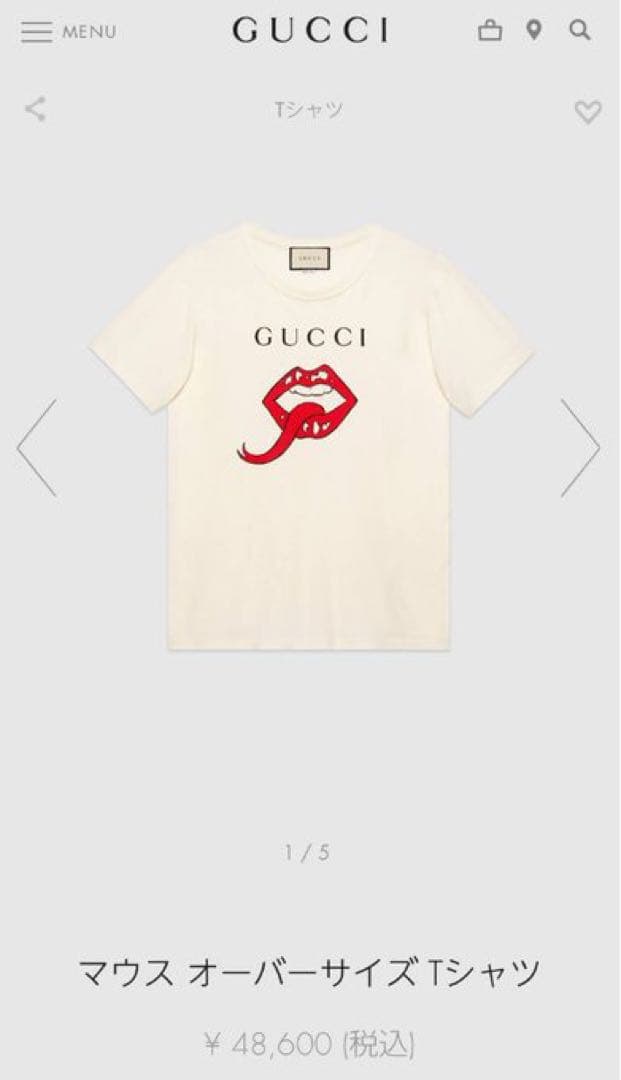Image resolution: width=621 pixels, height=1080 pixels.
Task: Share this T-shirt product
Action: [x=35, y=109]
